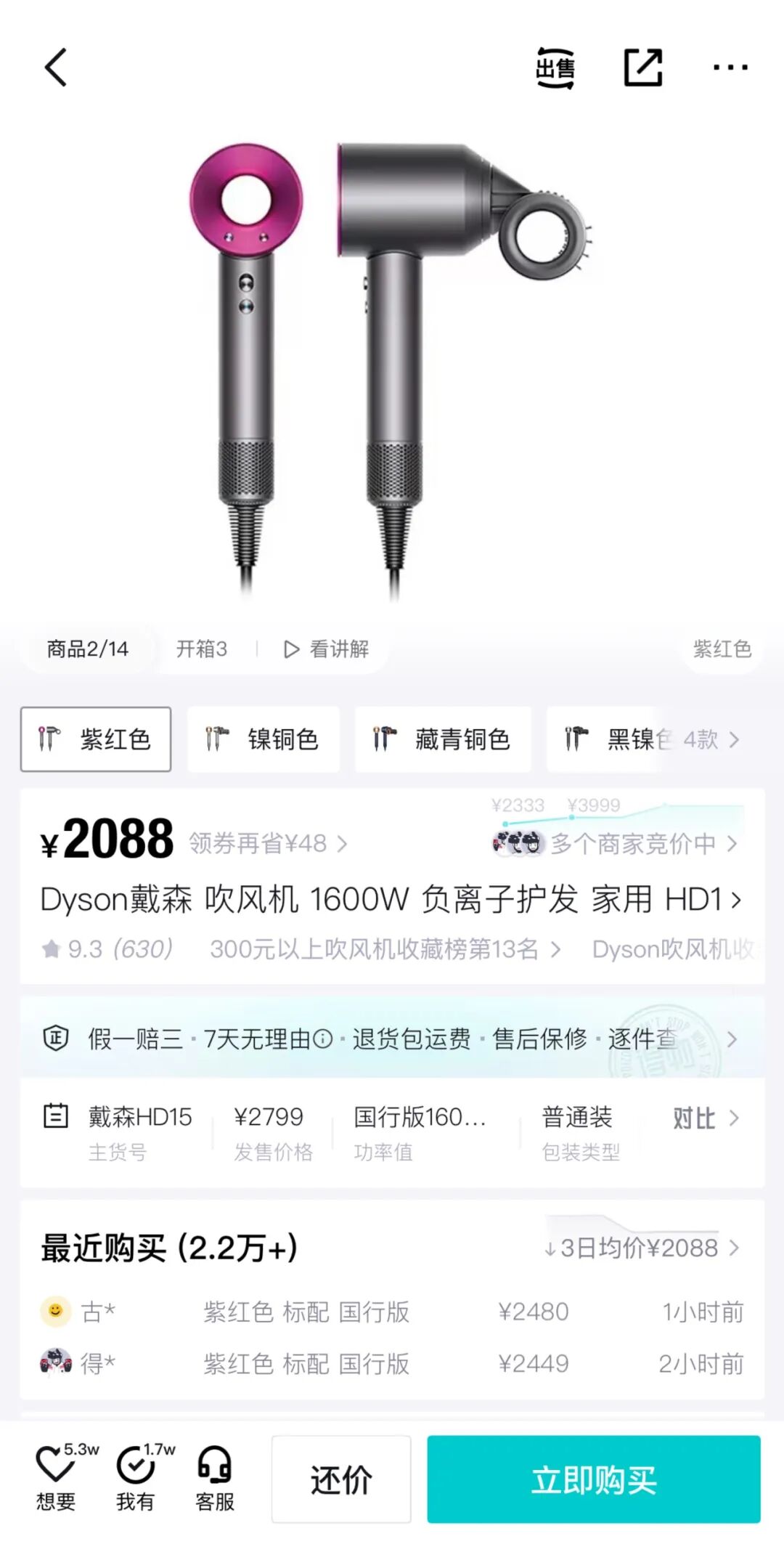The image size is (784, 1552).
Task: View 多个商家竞价中 seller bidding details
Action: tap(616, 843)
